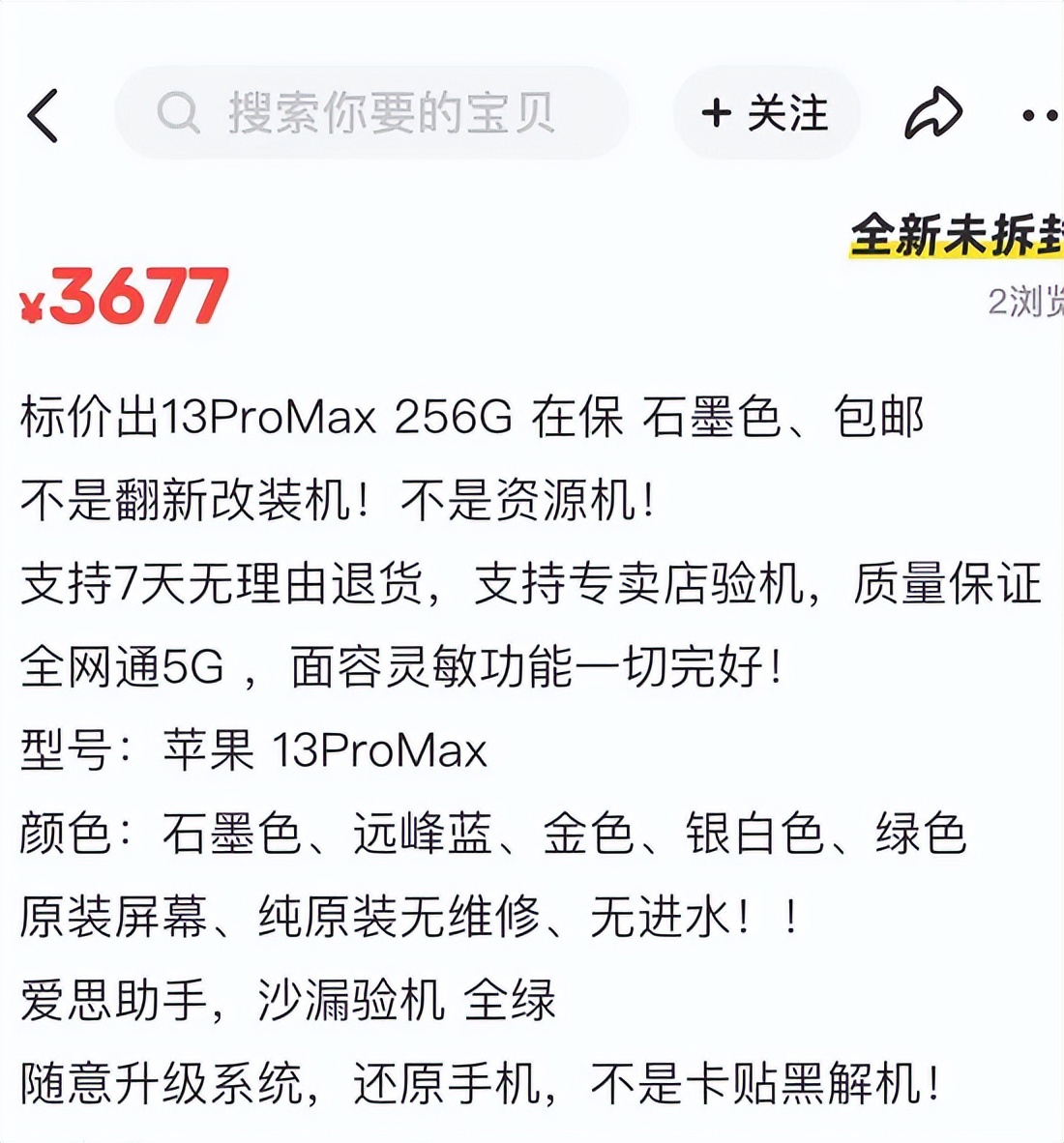Click the back arrow to return
The width and height of the screenshot is (1064, 1143).
point(43,112)
